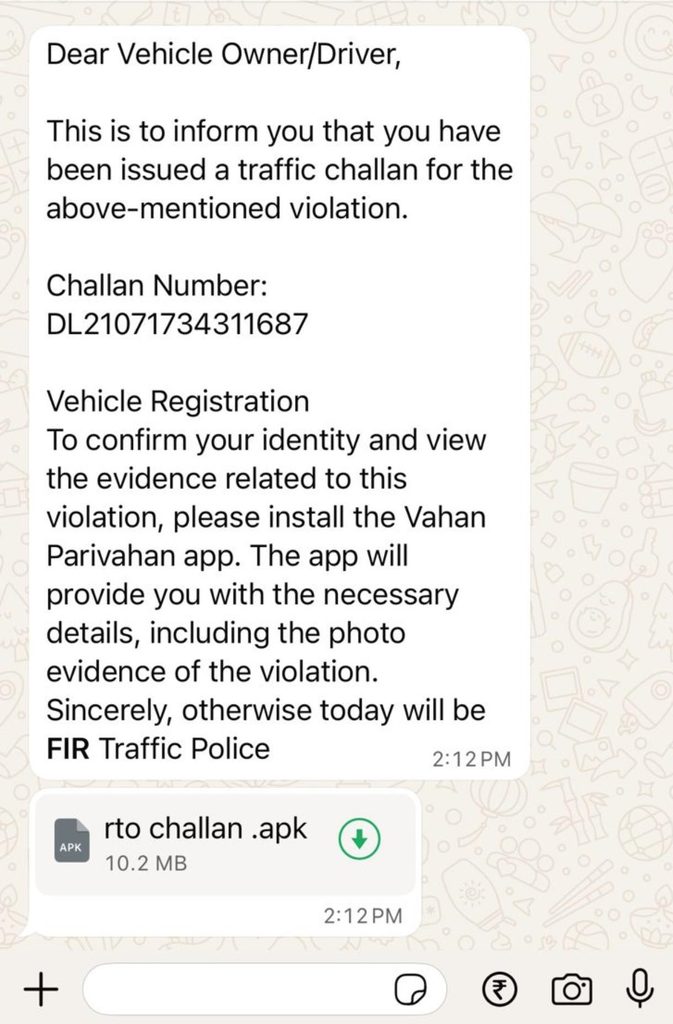Record a voice message with microphone

pos(640,988)
